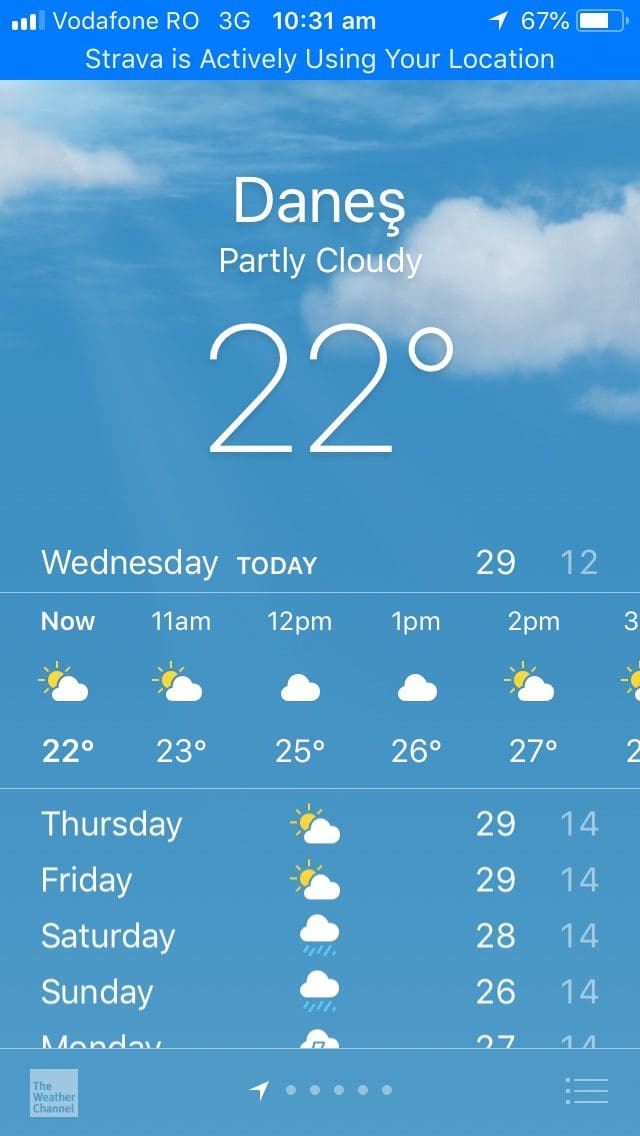This screenshot has height=1136, width=640.
Task: Tap the Strava location usage banner
Action: point(320,59)
